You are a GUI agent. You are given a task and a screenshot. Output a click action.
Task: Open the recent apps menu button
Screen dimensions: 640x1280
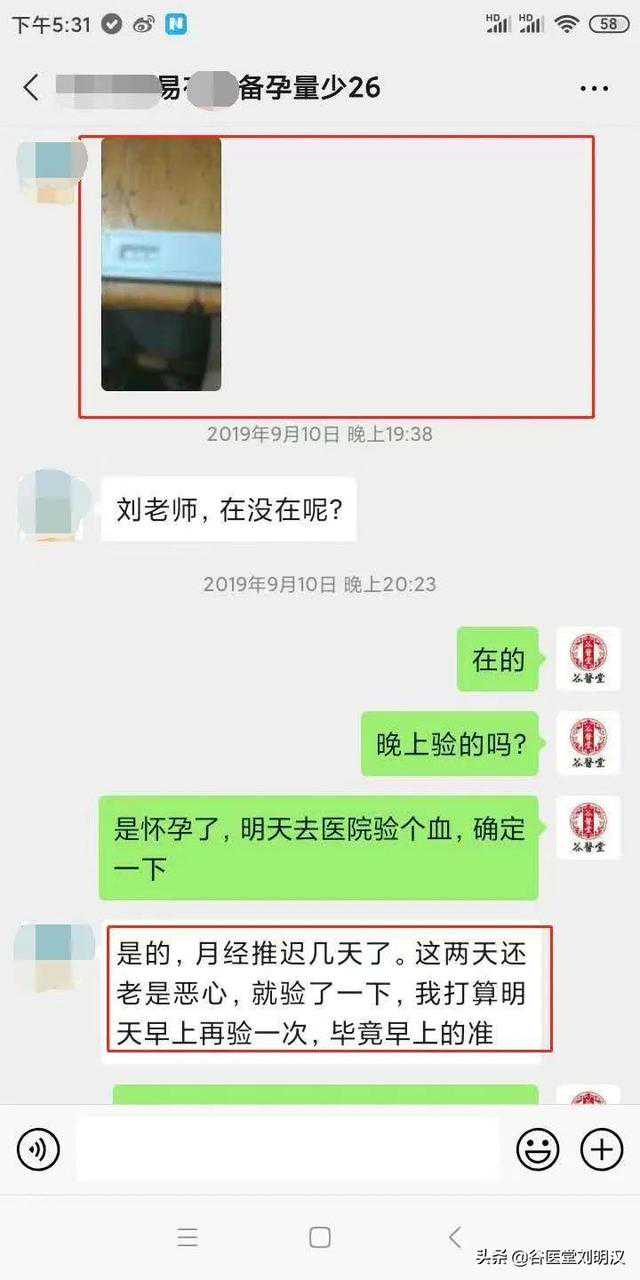click(187, 1237)
